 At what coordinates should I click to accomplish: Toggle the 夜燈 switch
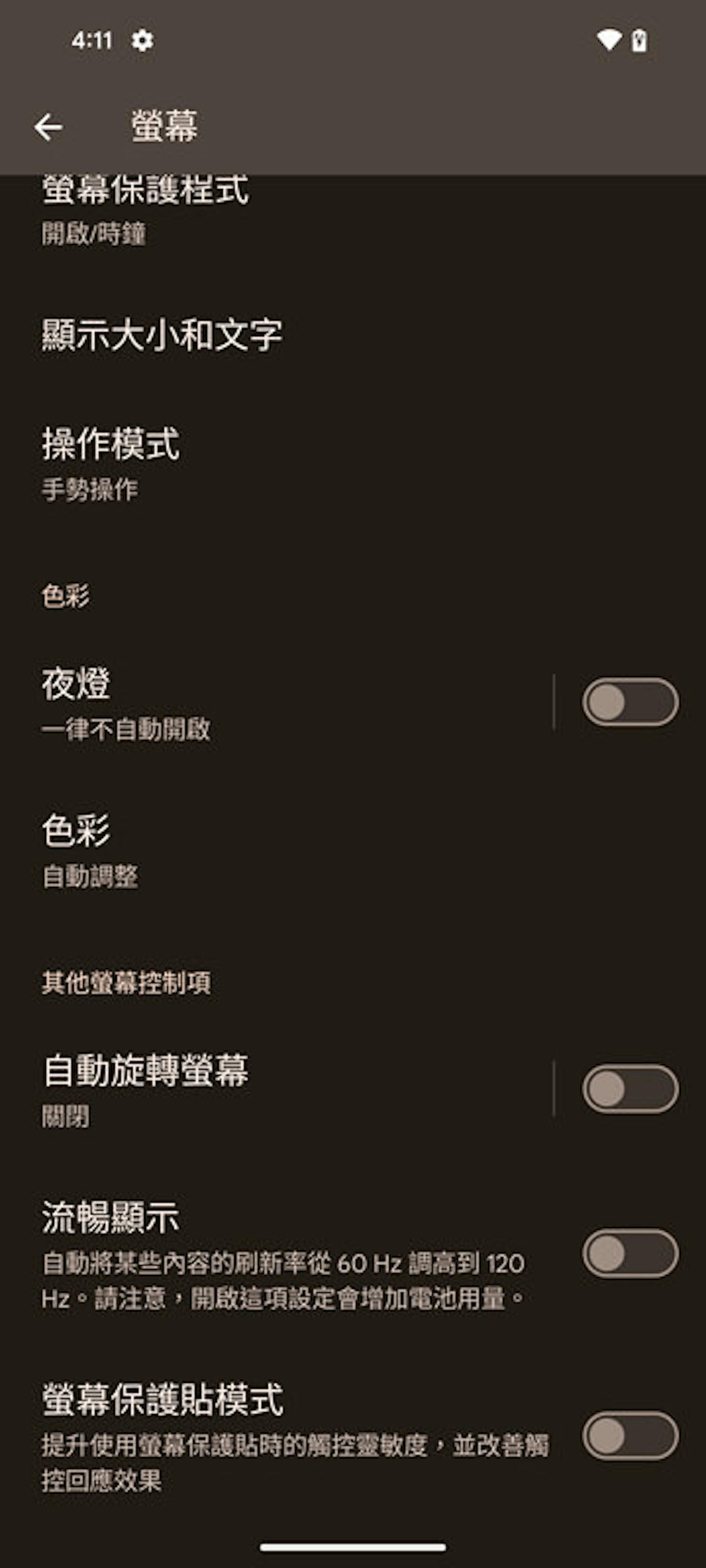click(630, 702)
